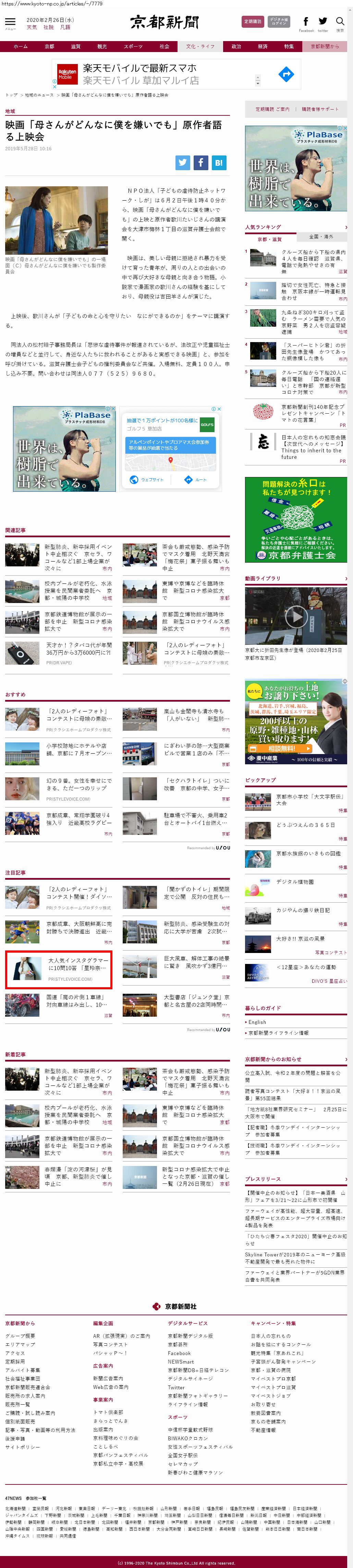The image size is (353, 1568).
Task: Switch ranking to 全国・海外 tab
Action: click(321, 237)
